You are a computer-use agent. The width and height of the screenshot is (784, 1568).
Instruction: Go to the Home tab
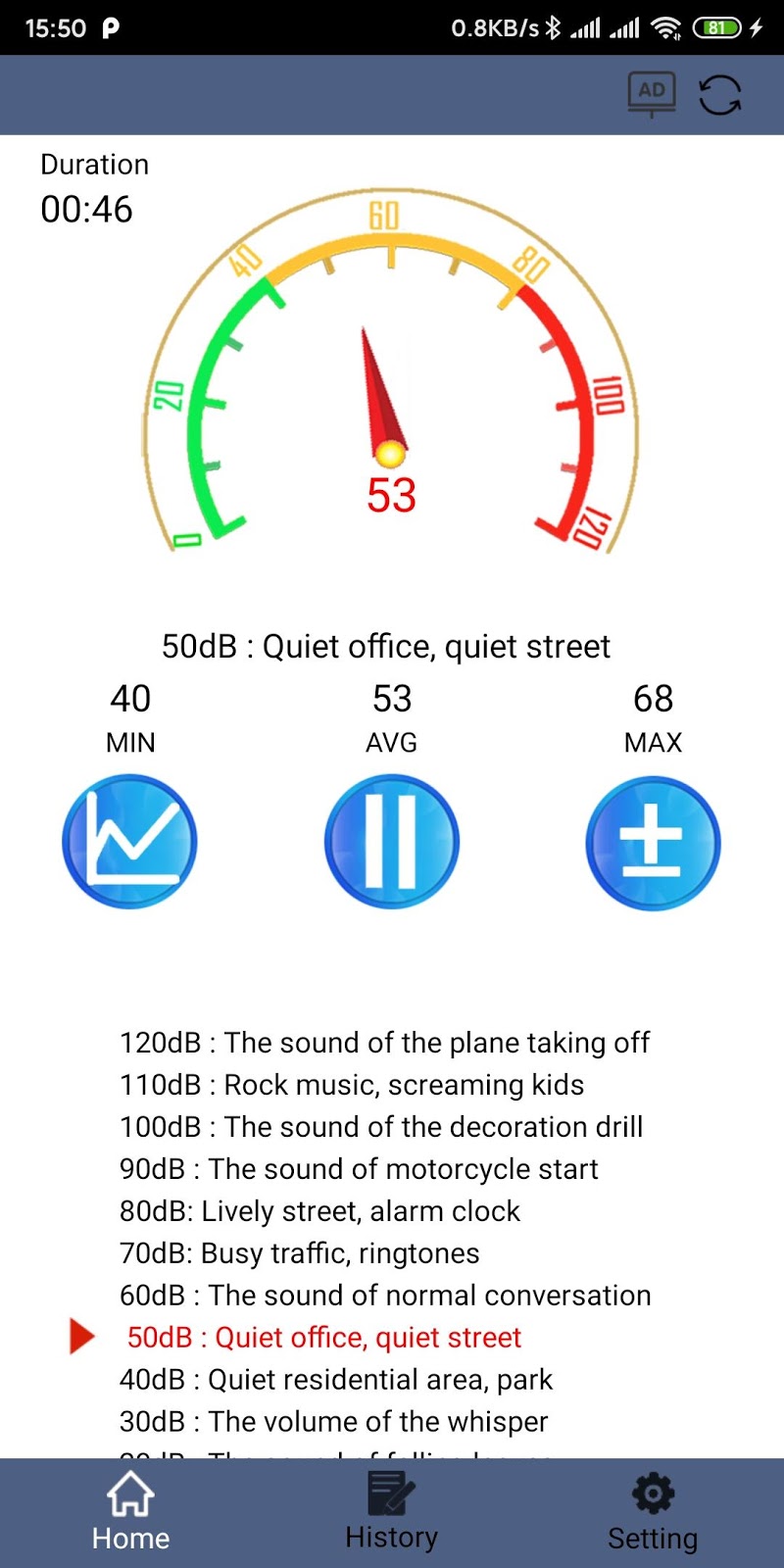(130, 1512)
